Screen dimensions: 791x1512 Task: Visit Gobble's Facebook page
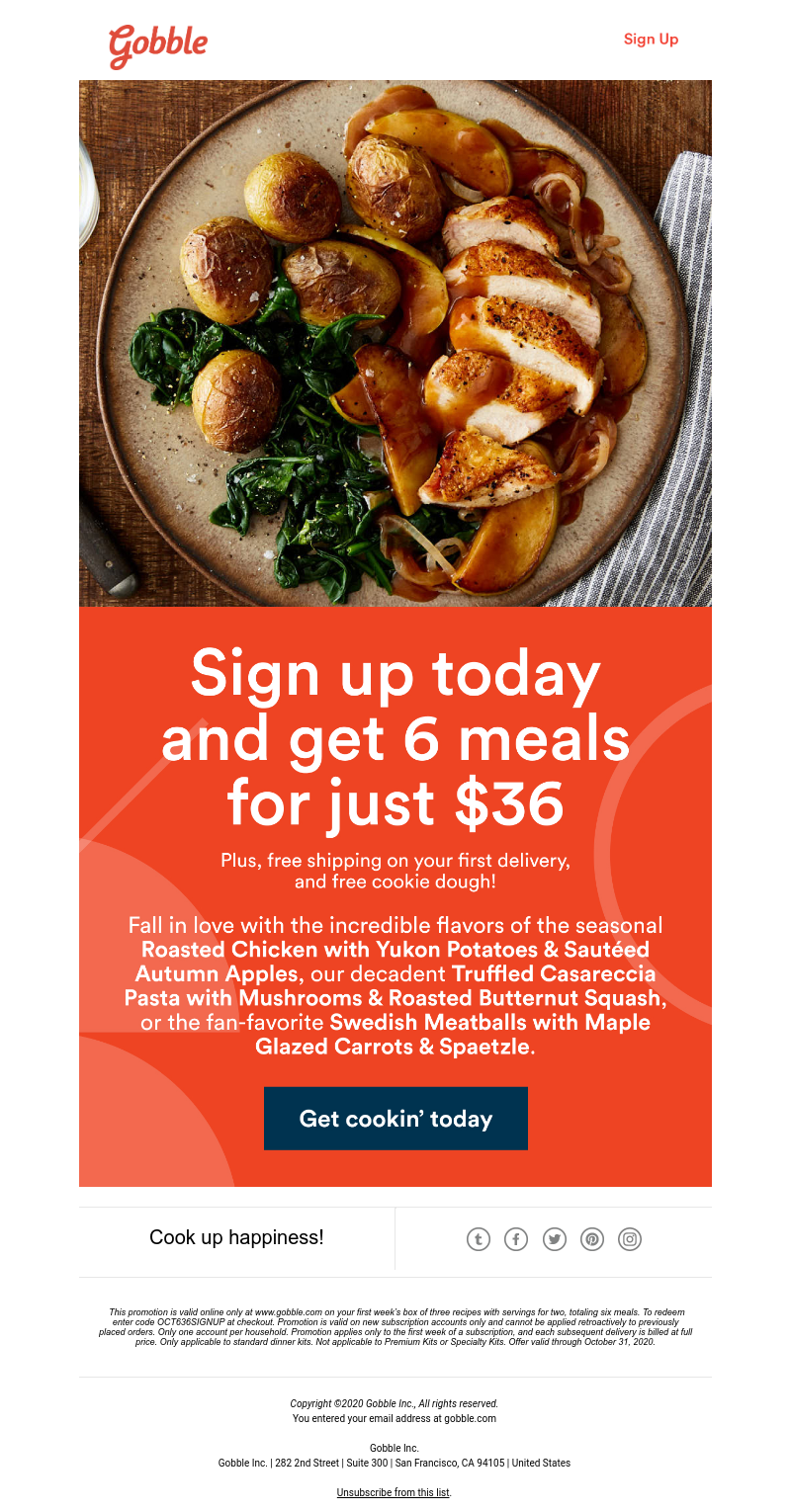516,1238
